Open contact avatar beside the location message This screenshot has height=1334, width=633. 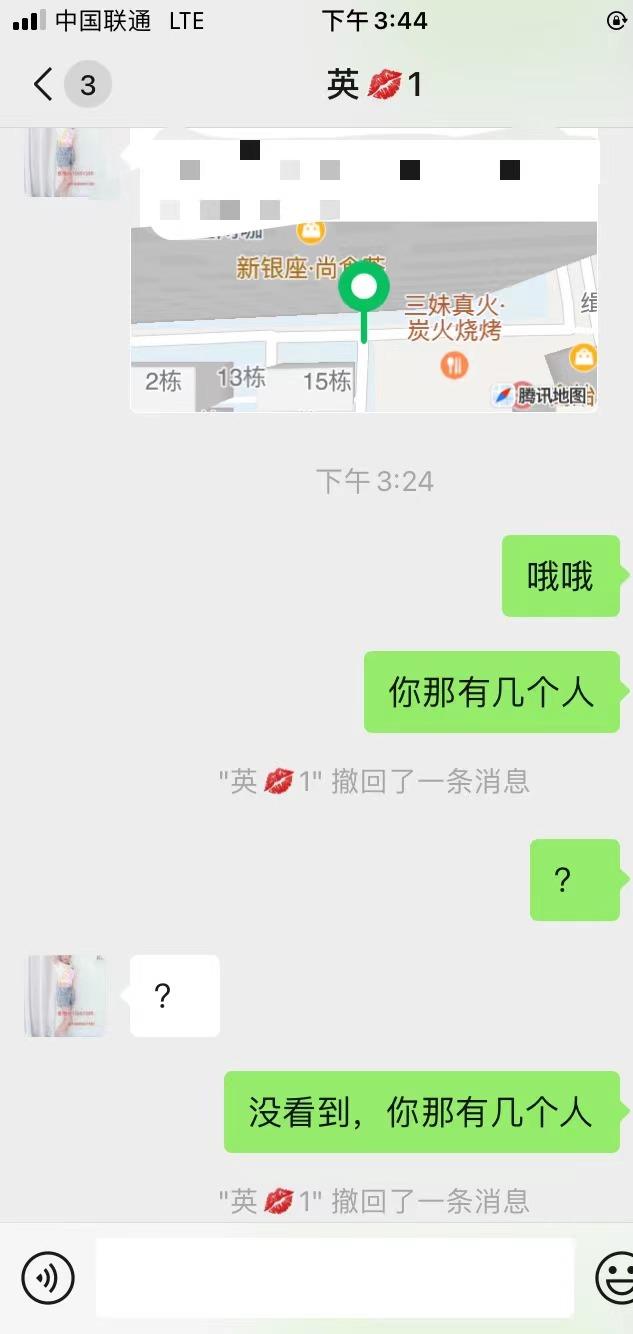65,163
